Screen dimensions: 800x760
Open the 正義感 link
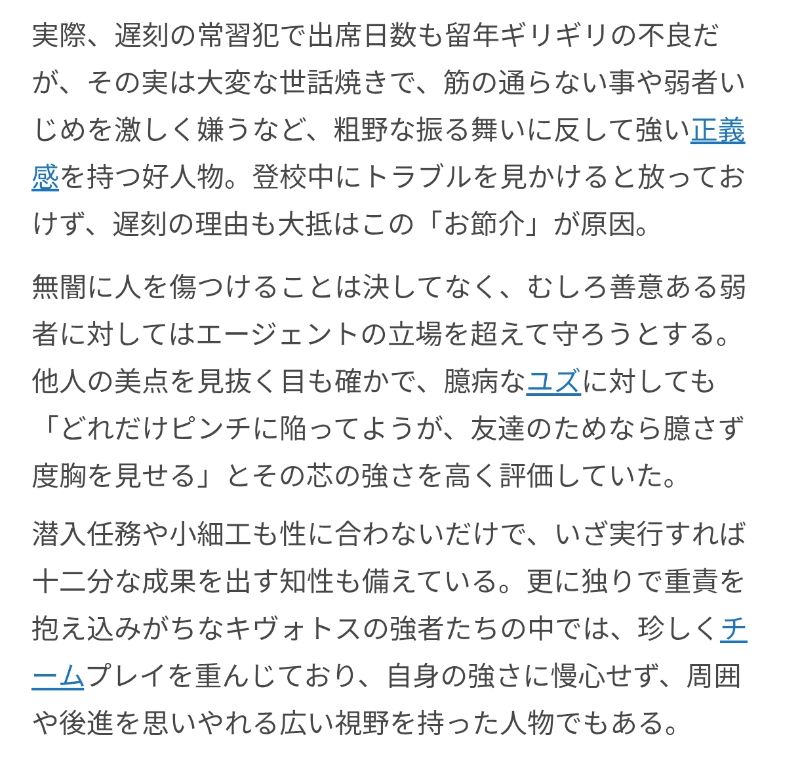pyautogui.click(x=717, y=130)
